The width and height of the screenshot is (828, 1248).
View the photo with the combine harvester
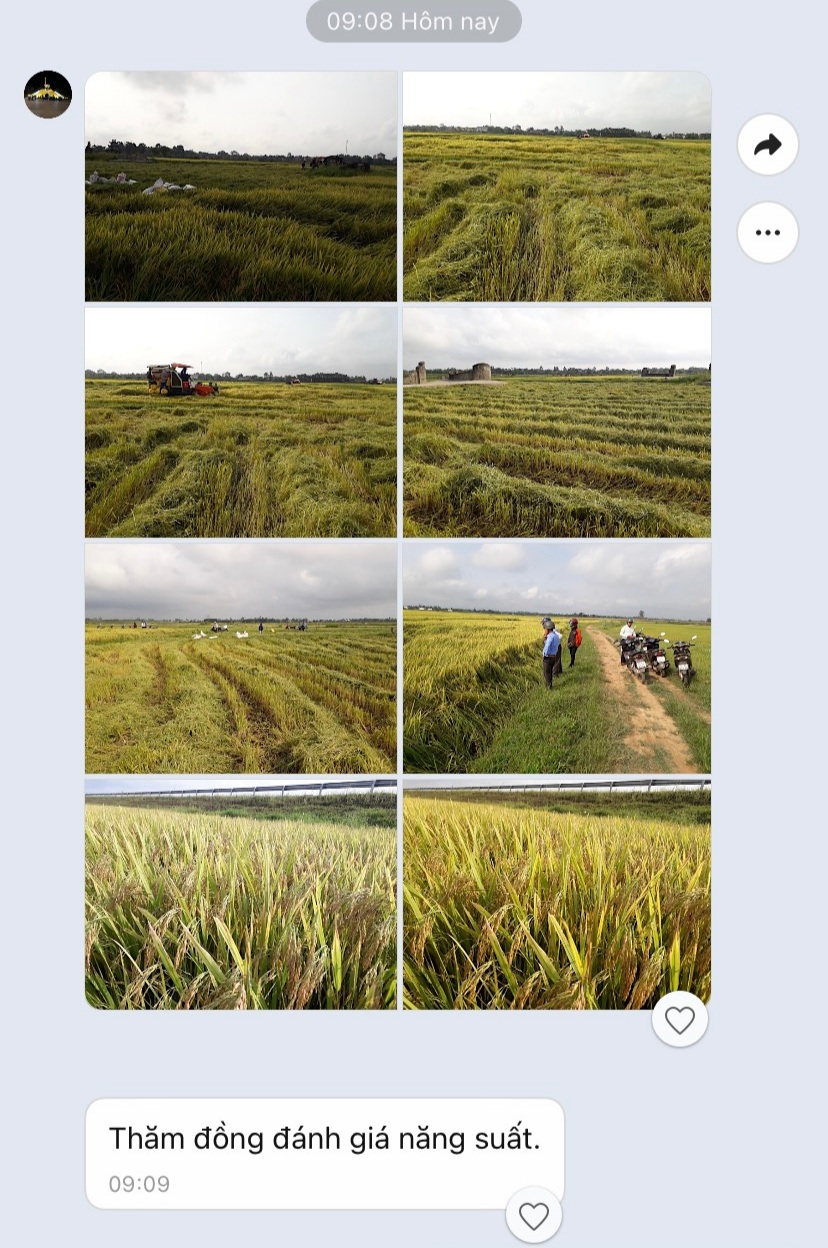pos(241,422)
